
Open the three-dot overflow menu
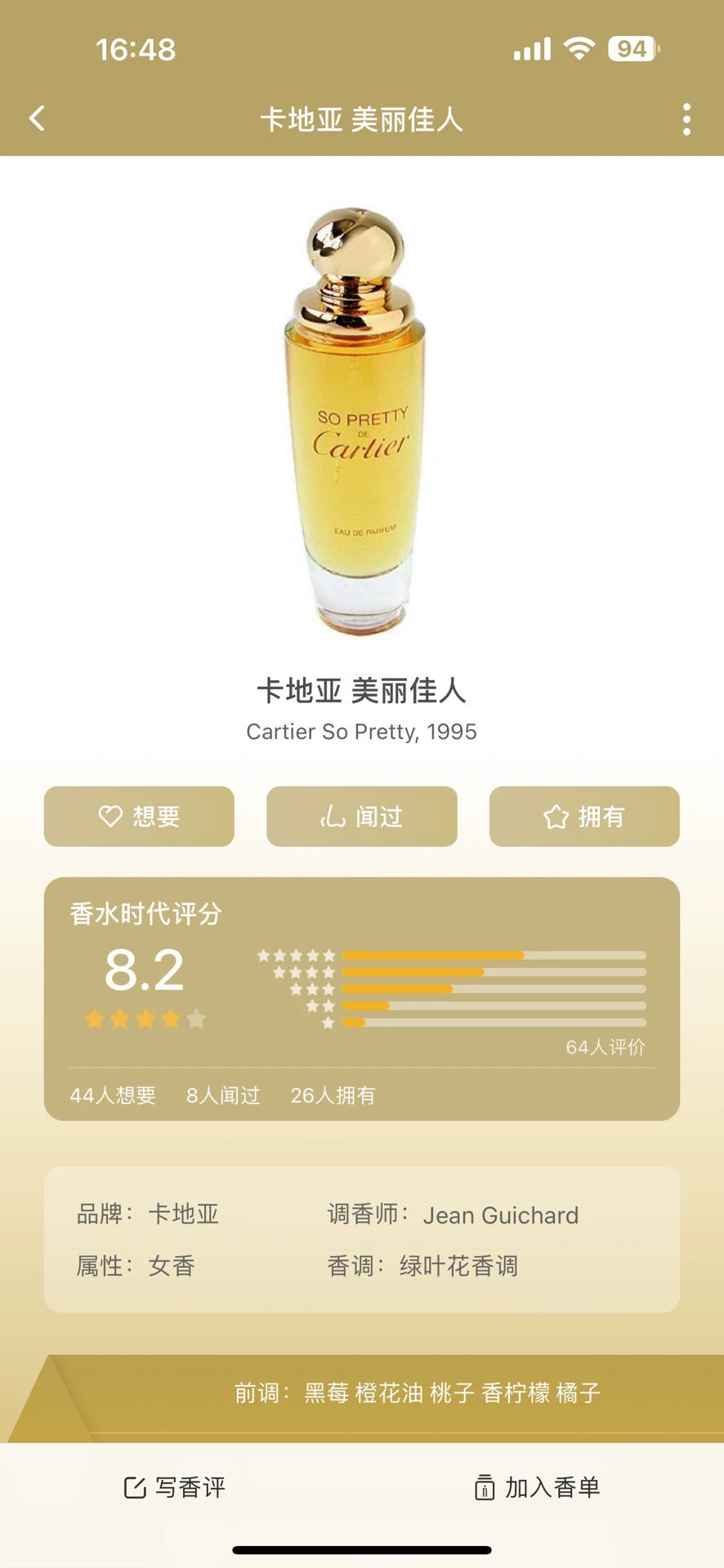[686, 119]
